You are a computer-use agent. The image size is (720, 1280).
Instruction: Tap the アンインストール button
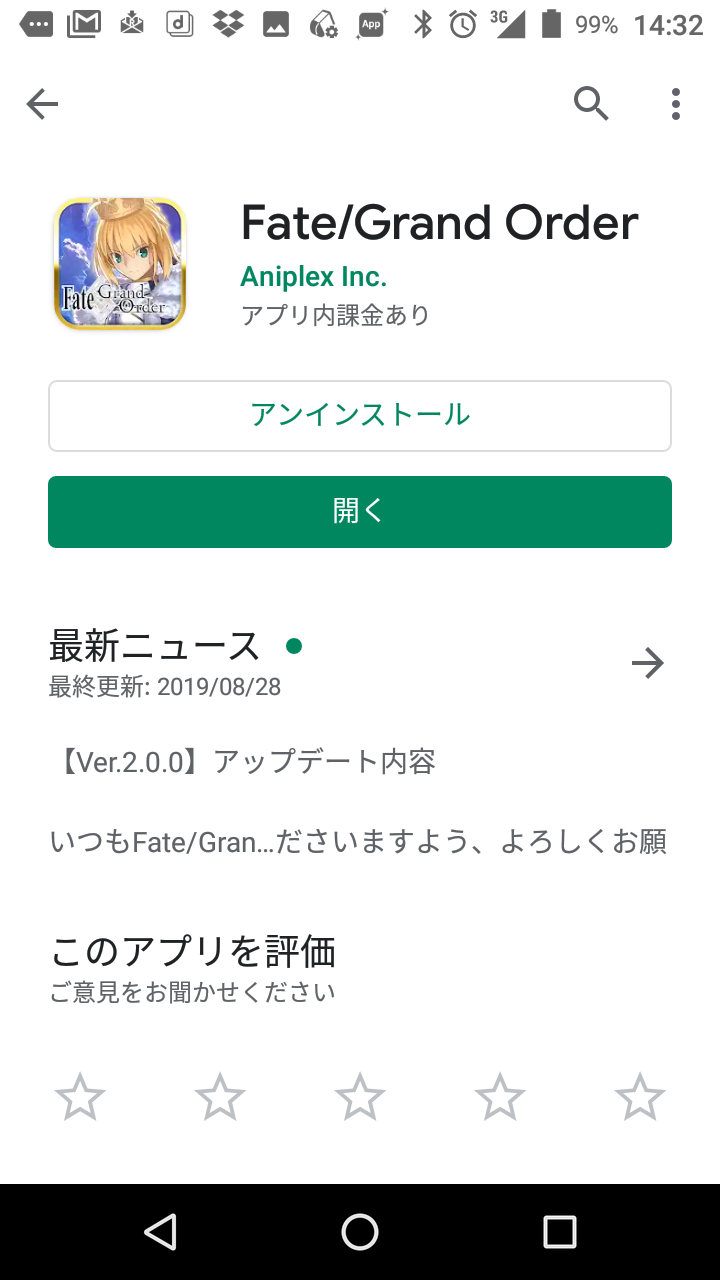360,415
